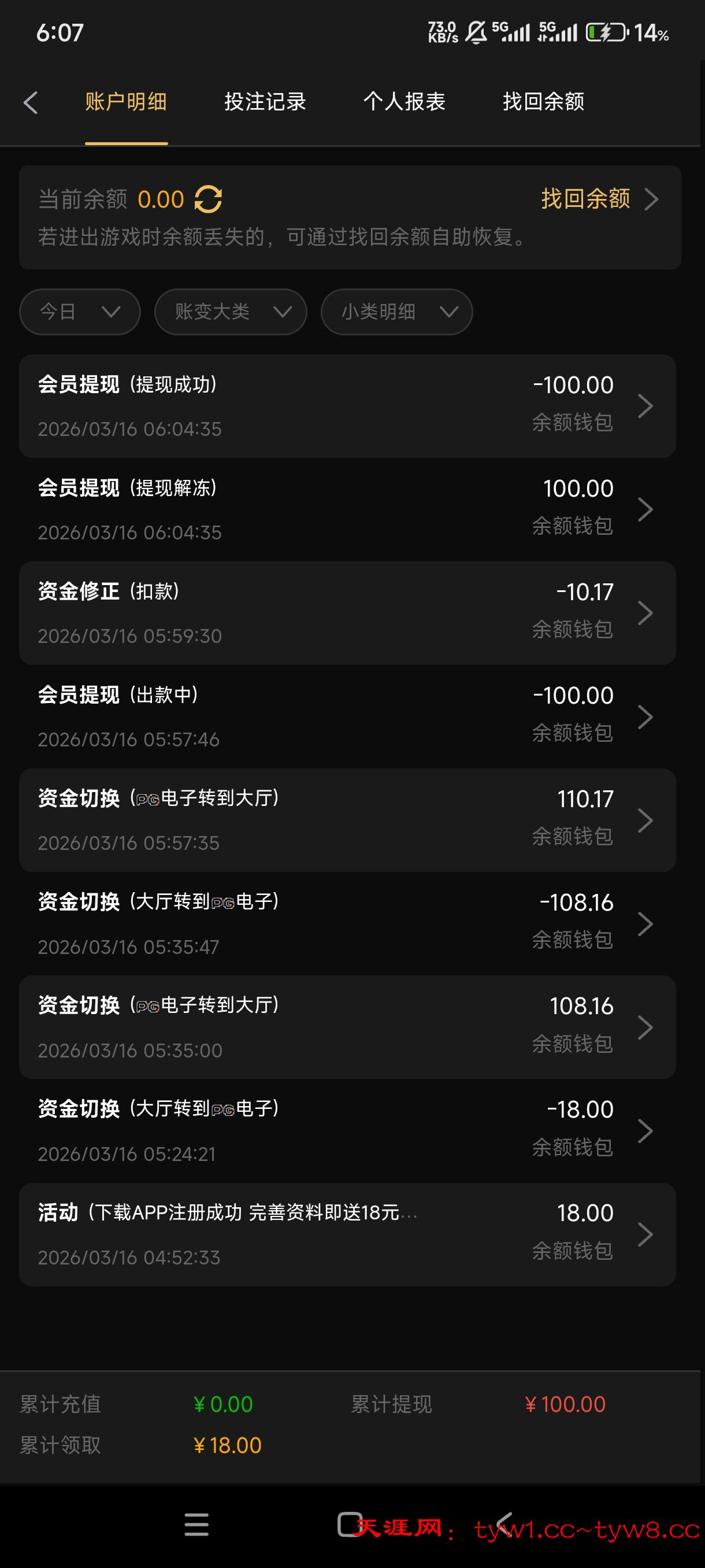
Task: Tap the golden 找回余额 link
Action: click(x=599, y=199)
